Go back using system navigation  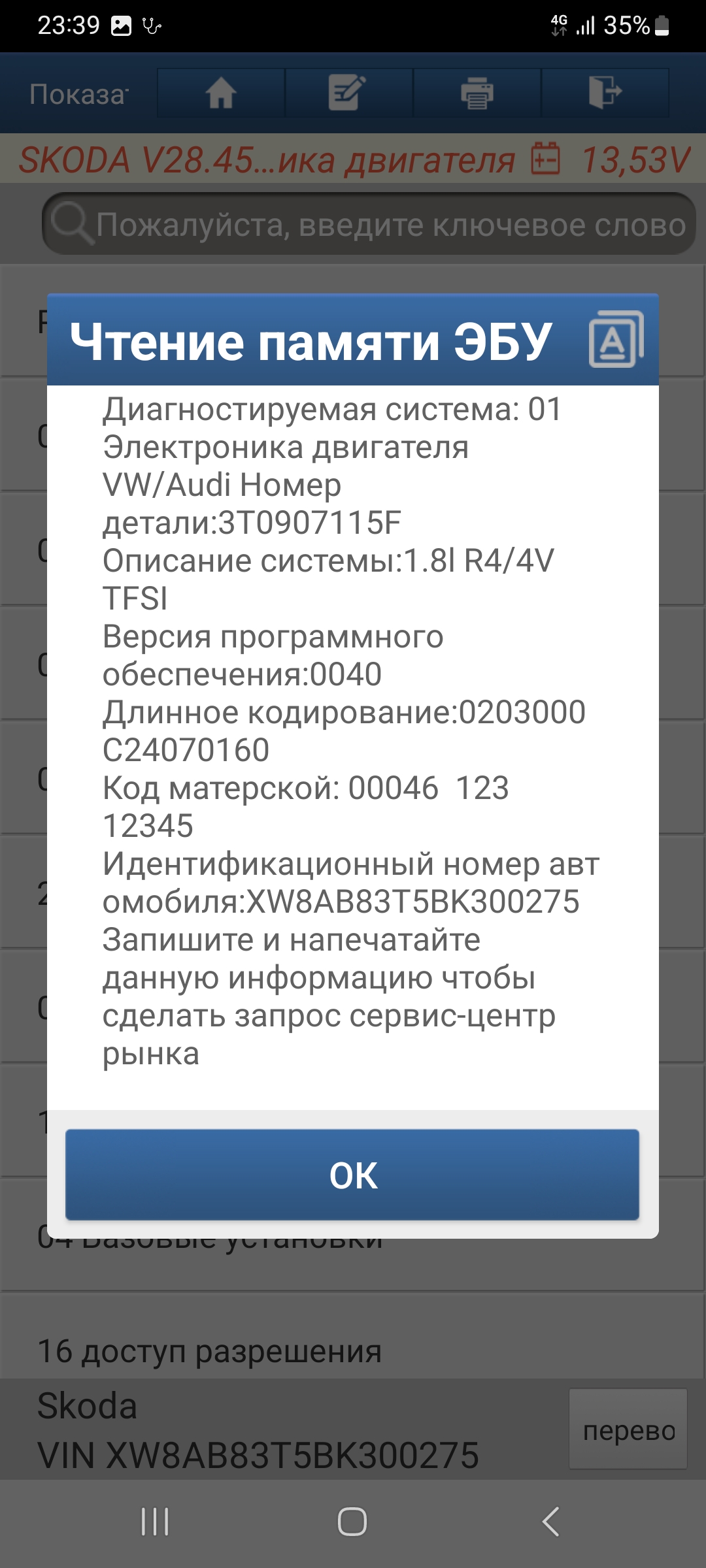tap(551, 1522)
